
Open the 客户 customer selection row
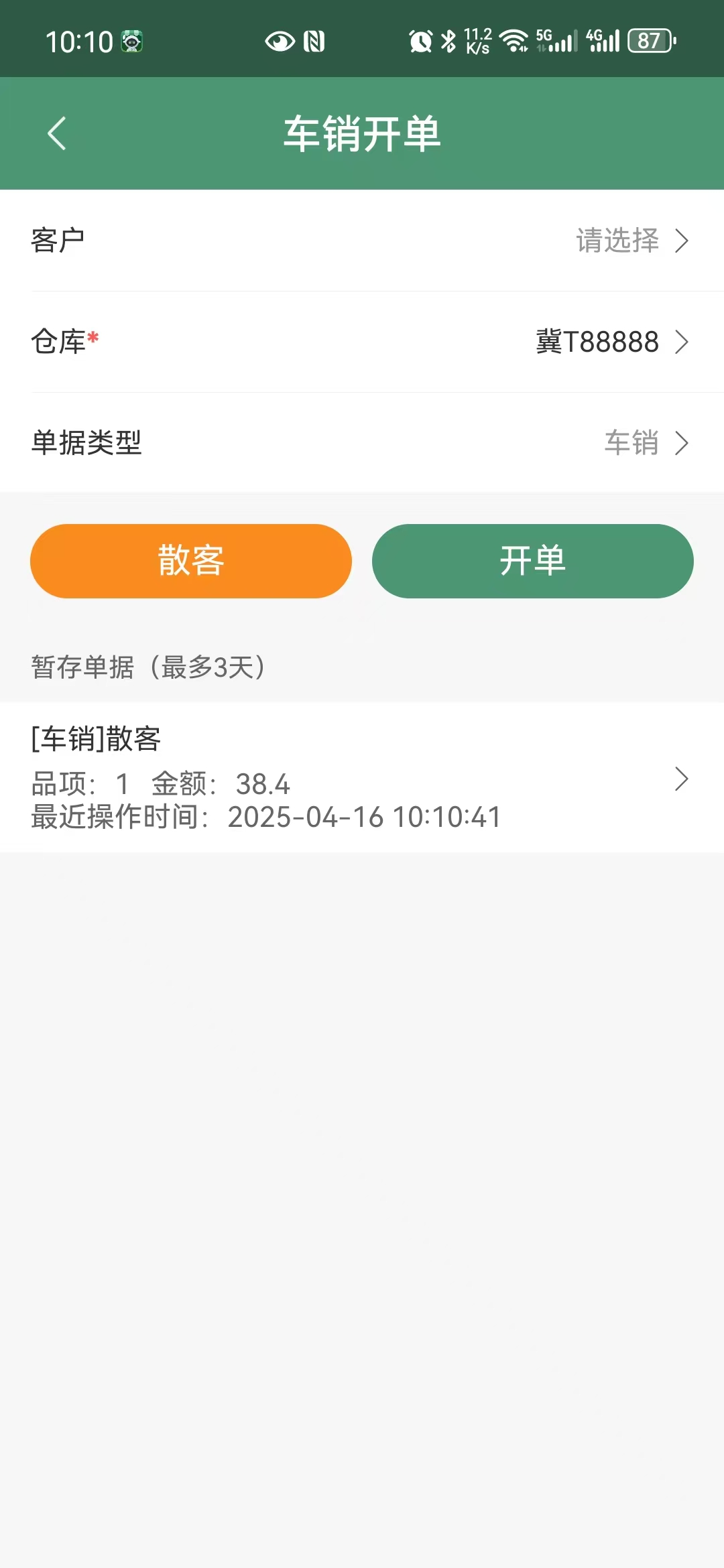click(x=362, y=241)
